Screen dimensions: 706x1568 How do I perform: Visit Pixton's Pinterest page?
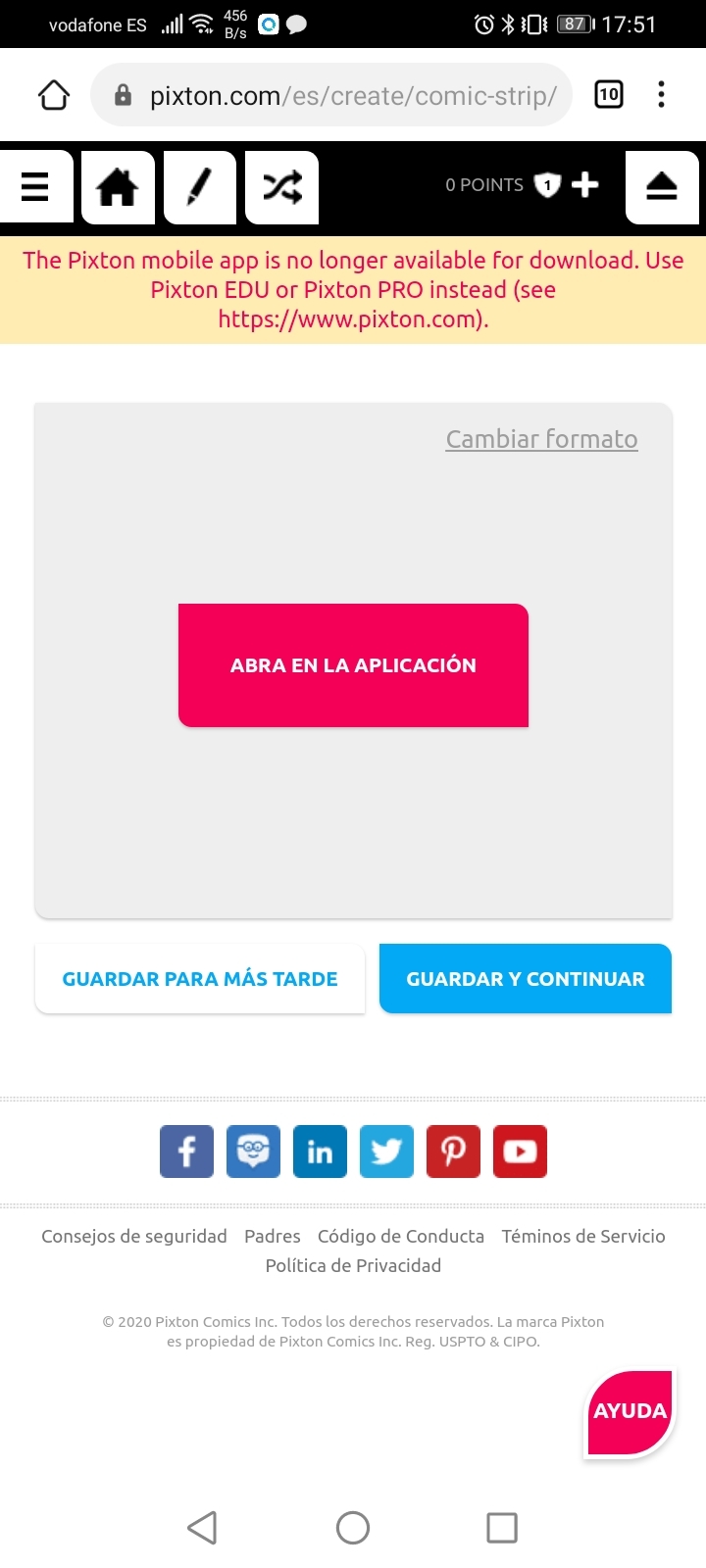point(453,1151)
